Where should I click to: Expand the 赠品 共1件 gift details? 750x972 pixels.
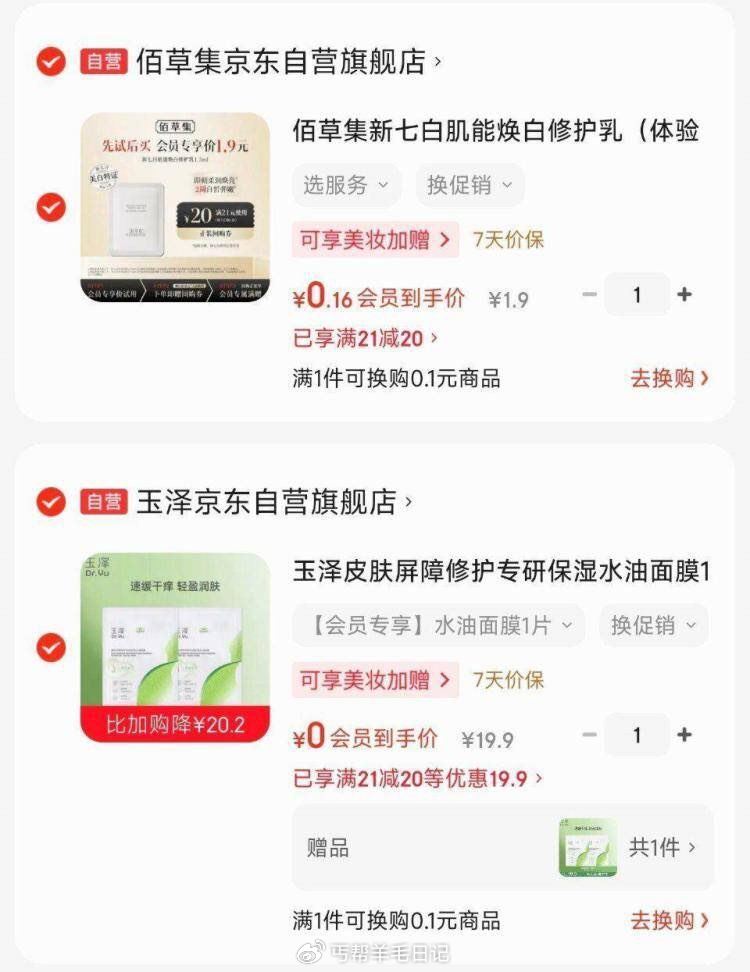666,849
